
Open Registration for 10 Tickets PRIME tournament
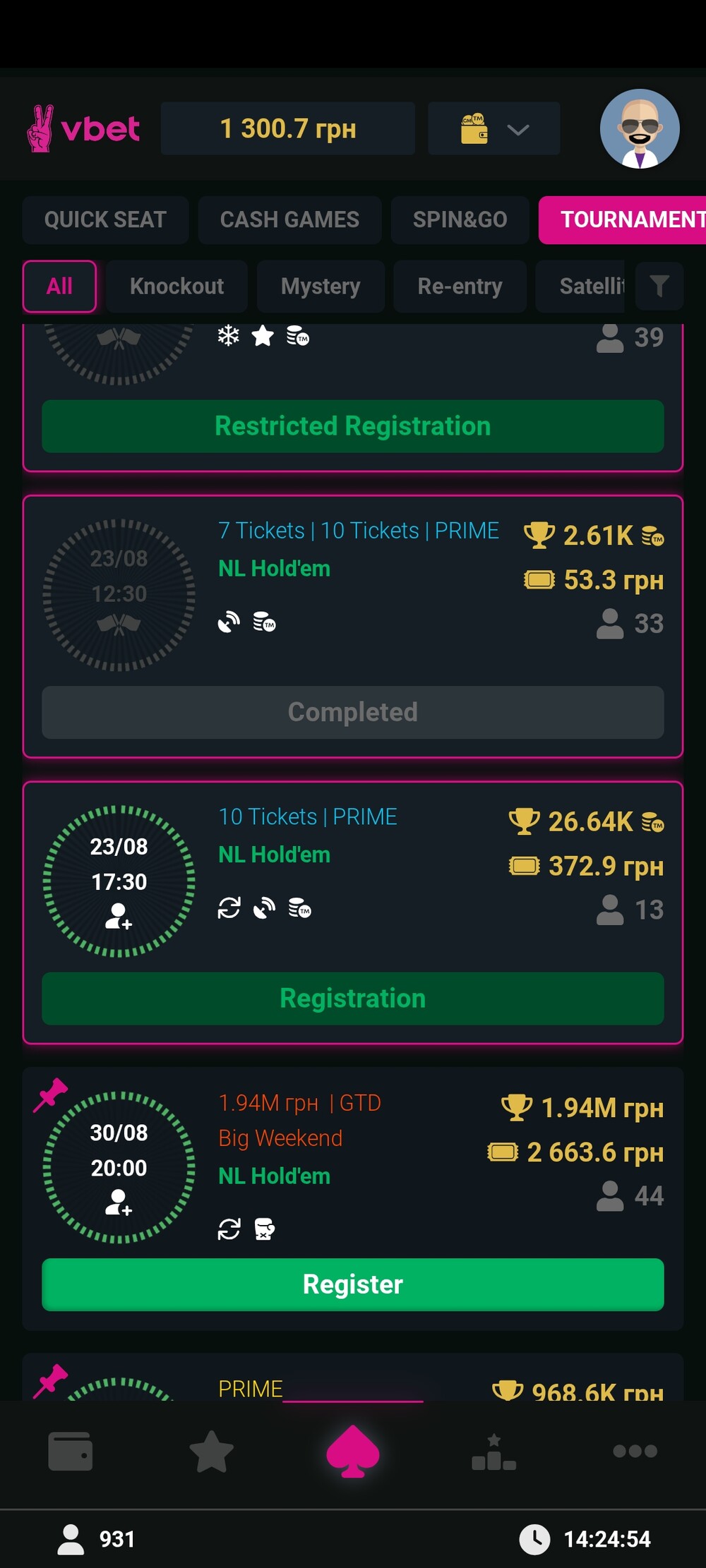coord(353,999)
